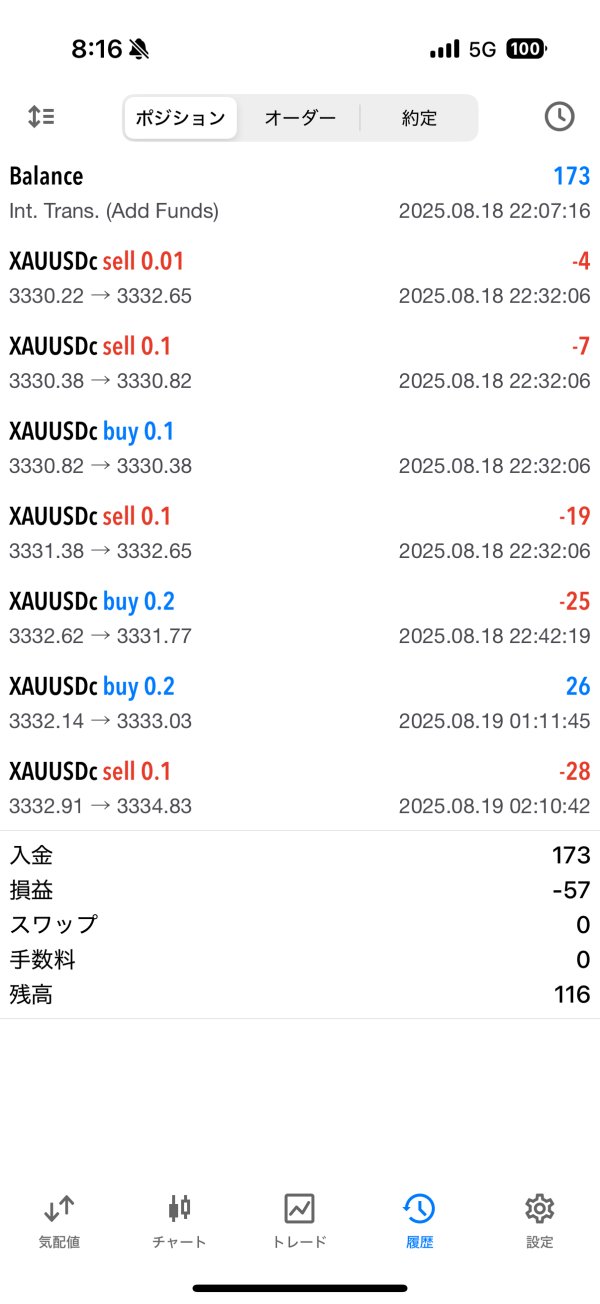Switch to the トレード tab
The height and width of the screenshot is (1304, 600).
coord(300,1220)
